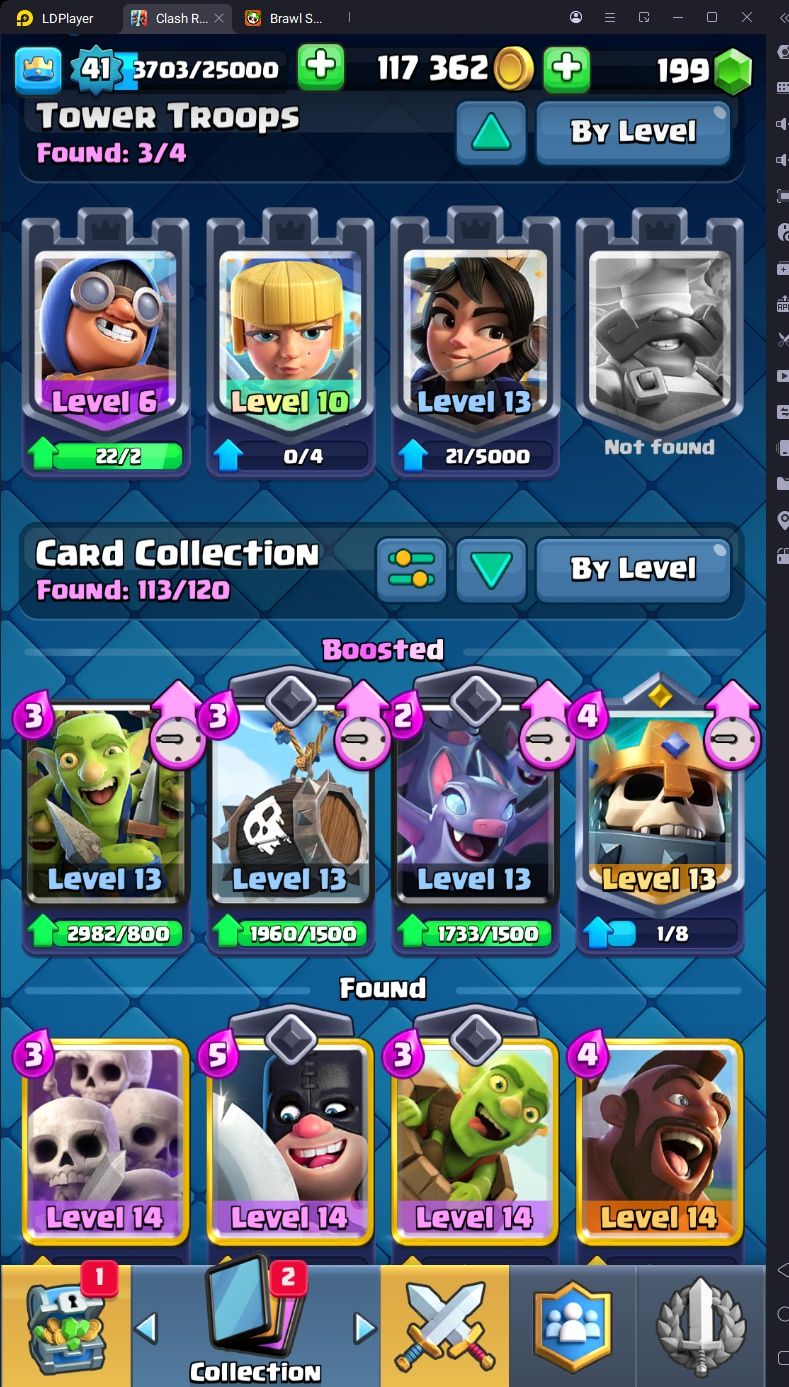Open the boosted Bats card

pyautogui.click(x=474, y=815)
